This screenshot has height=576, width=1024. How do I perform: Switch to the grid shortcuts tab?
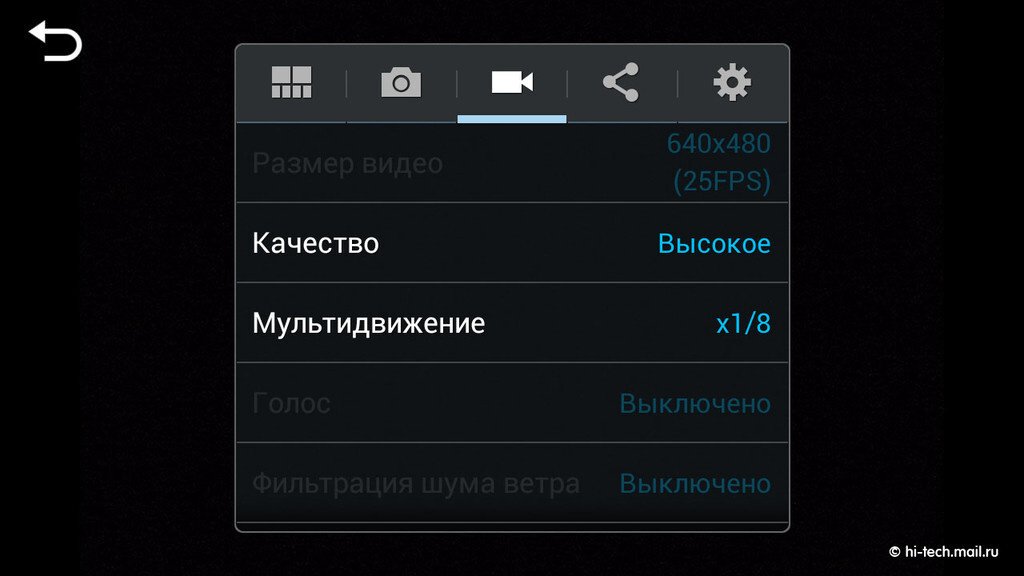pos(291,83)
